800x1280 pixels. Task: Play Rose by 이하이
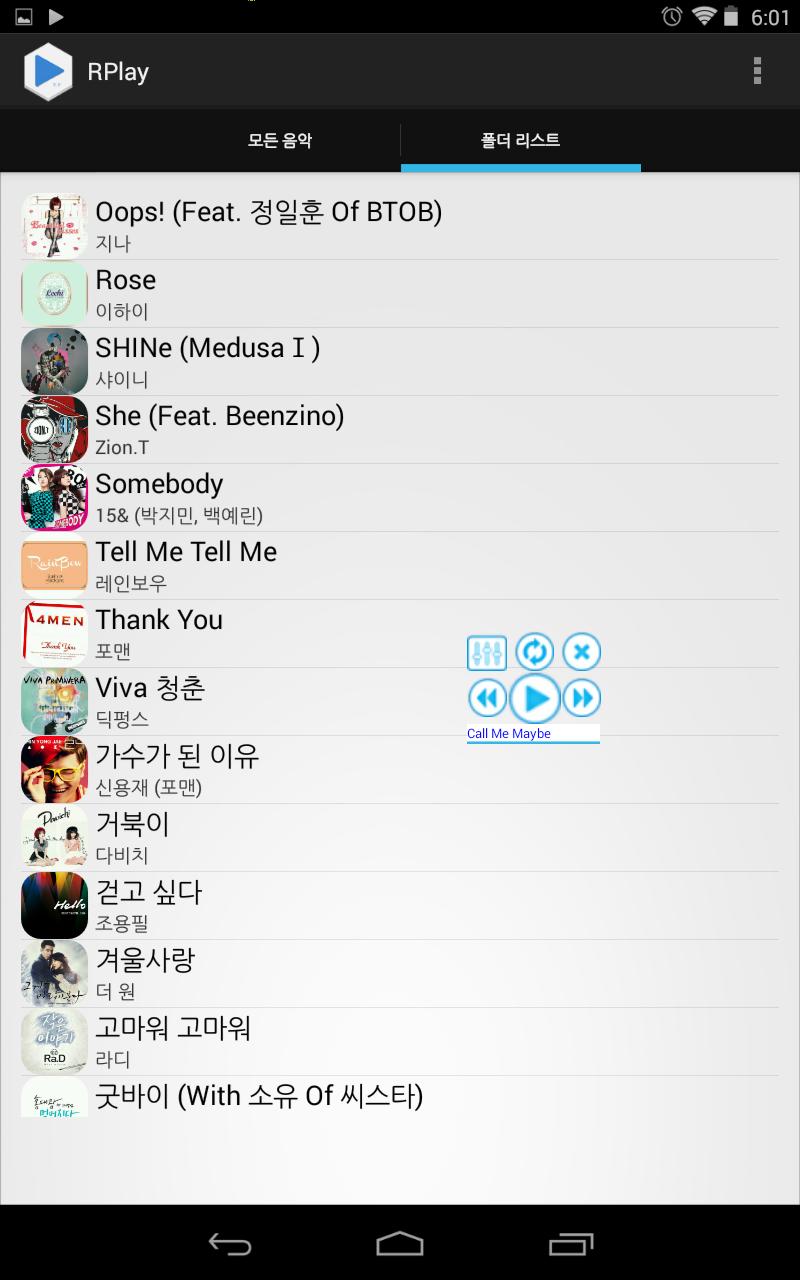[400, 294]
